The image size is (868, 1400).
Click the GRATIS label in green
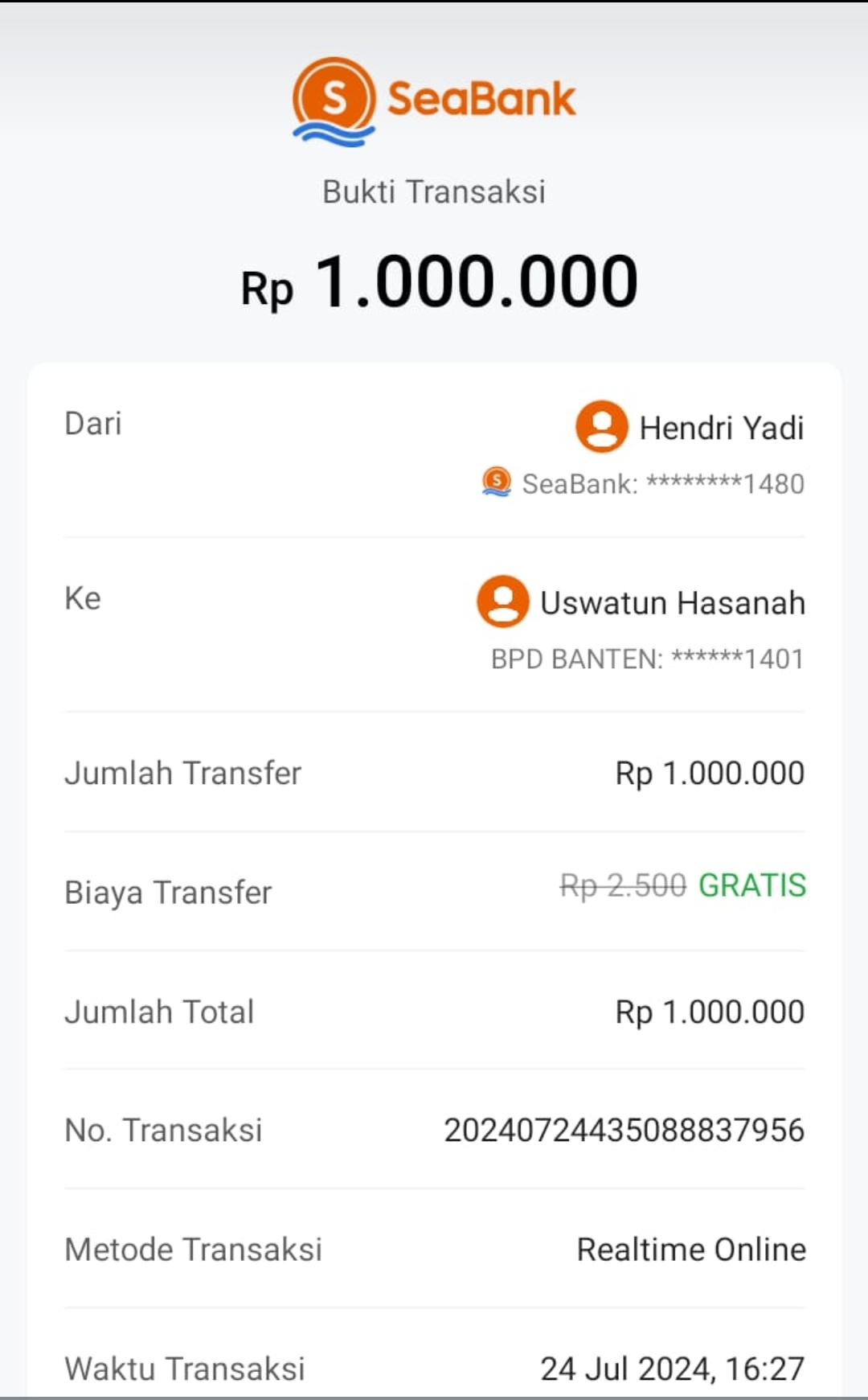[751, 885]
